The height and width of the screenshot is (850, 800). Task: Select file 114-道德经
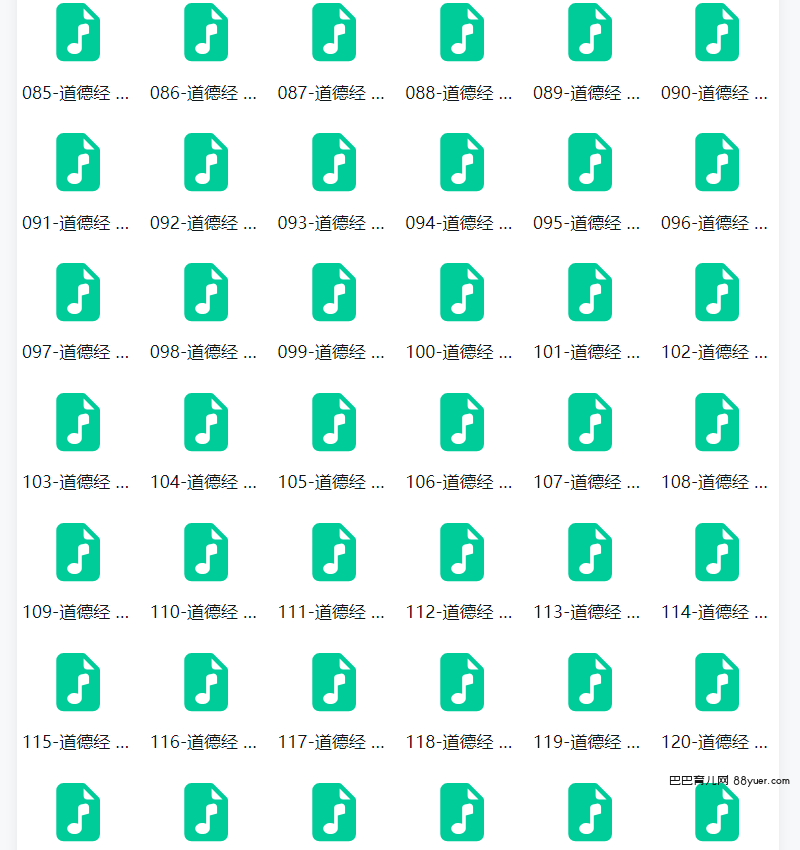(x=717, y=552)
